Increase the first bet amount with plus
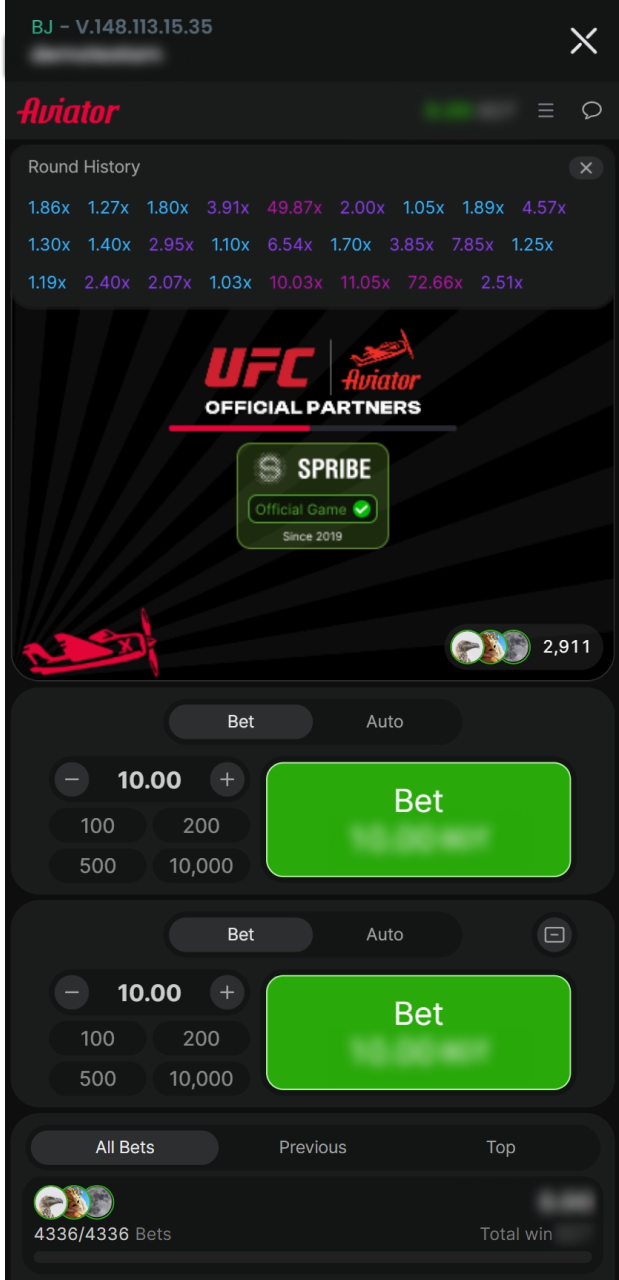Screen dimensions: 619x1280 click(x=227, y=780)
